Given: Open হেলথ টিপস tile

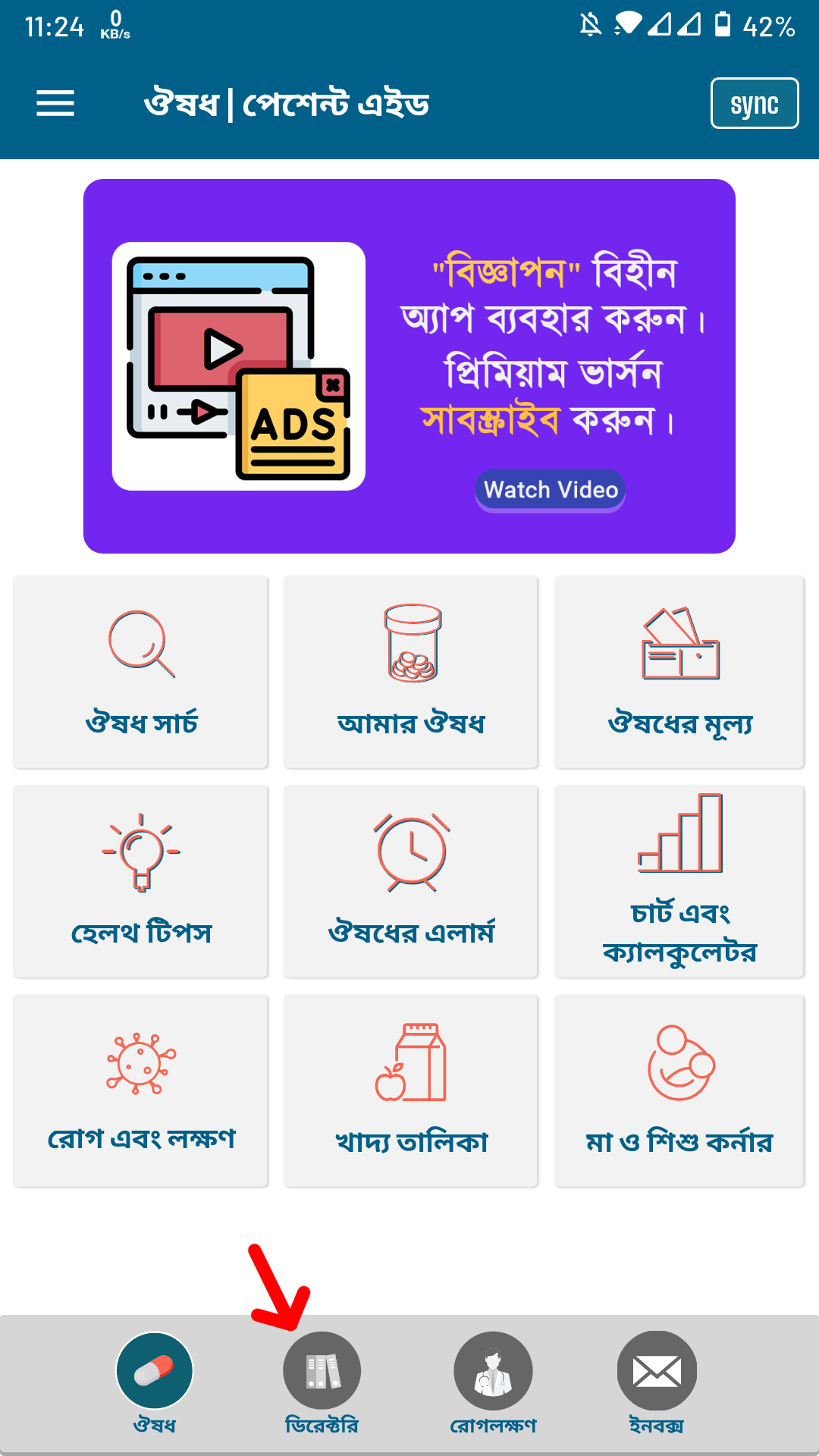Looking at the screenshot, I should pyautogui.click(x=141, y=881).
